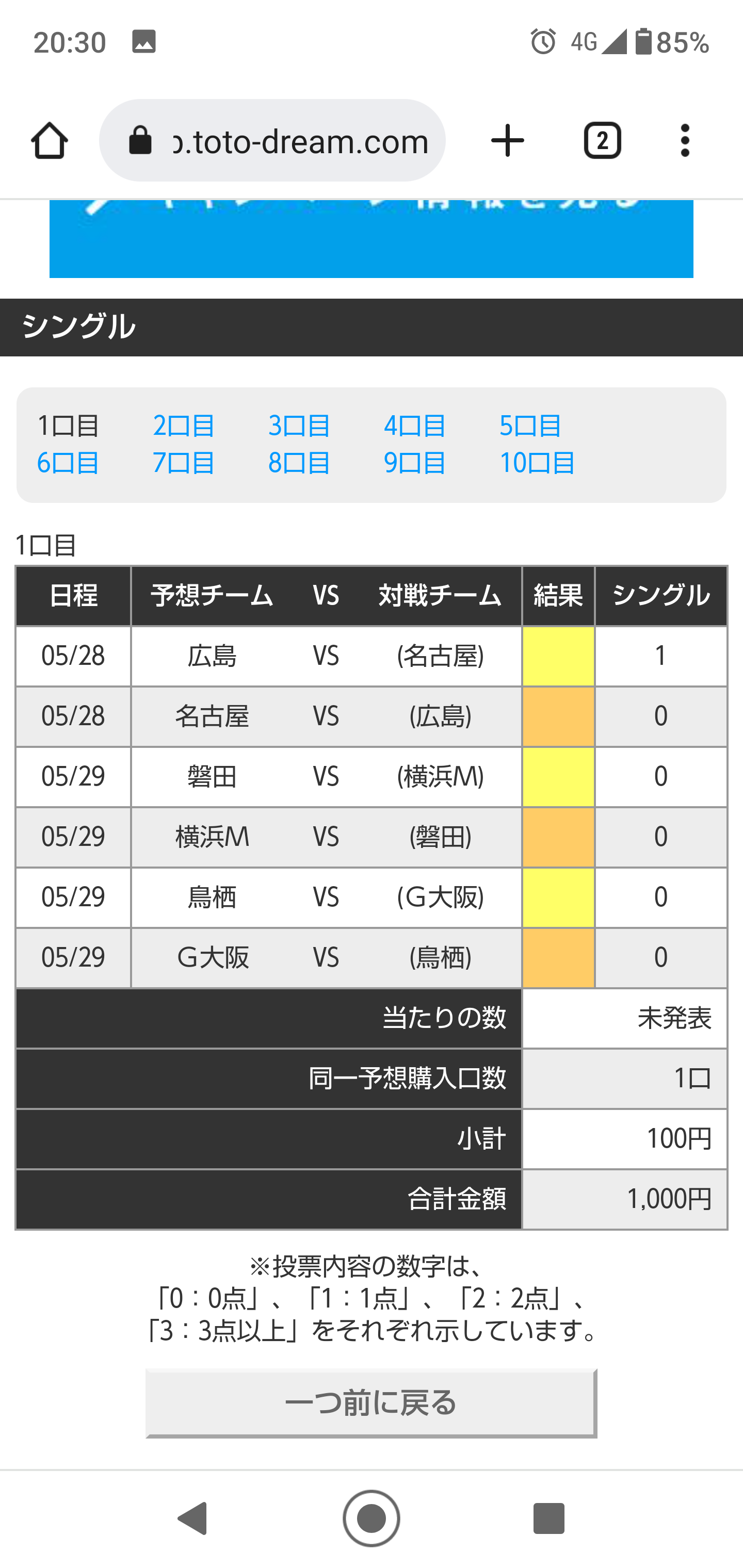Image resolution: width=743 pixels, height=1568 pixels.
Task: Go back with the system back button
Action: [x=192, y=1518]
